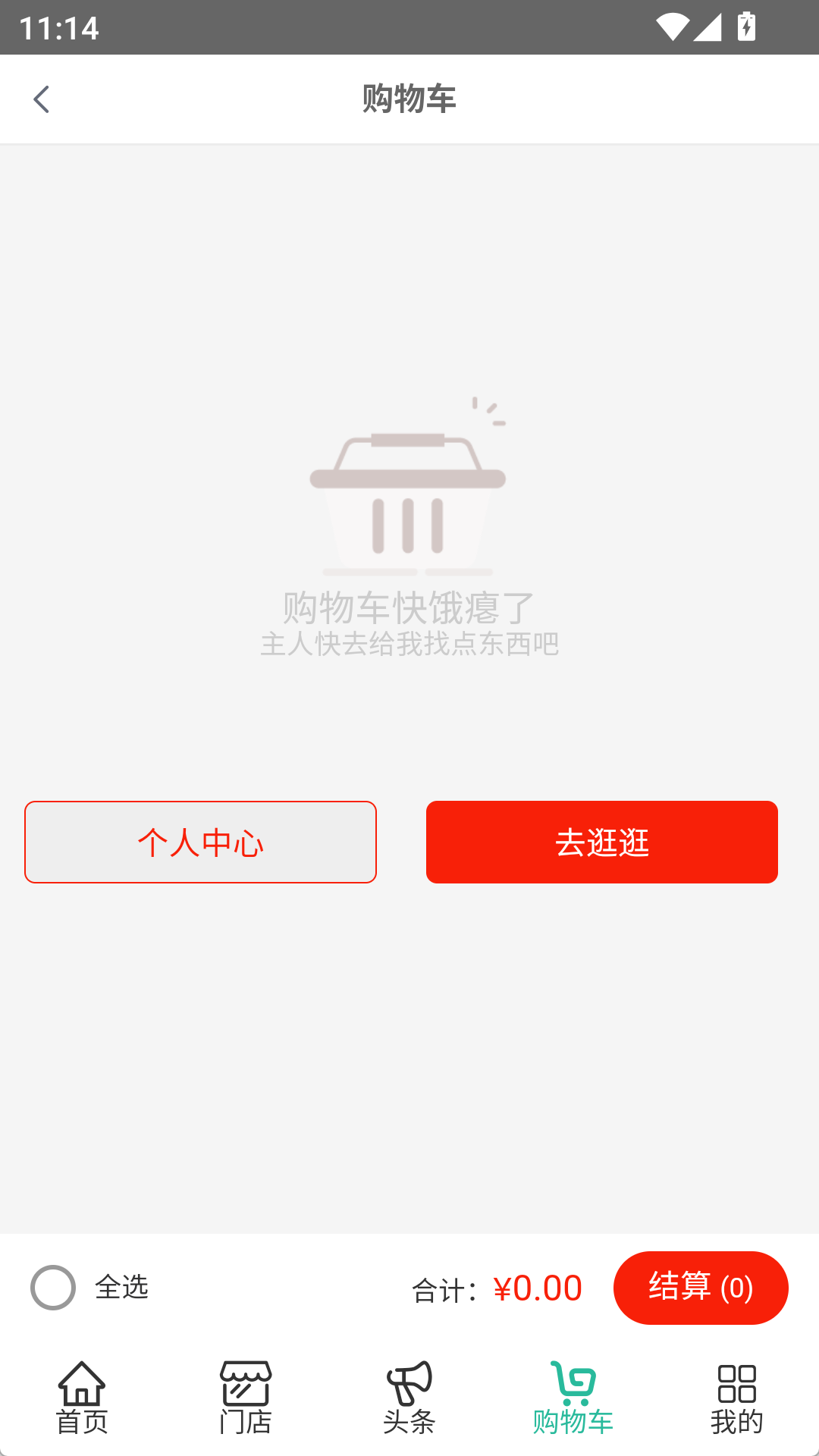Tap the 结算 (0) checkout button

point(700,1287)
